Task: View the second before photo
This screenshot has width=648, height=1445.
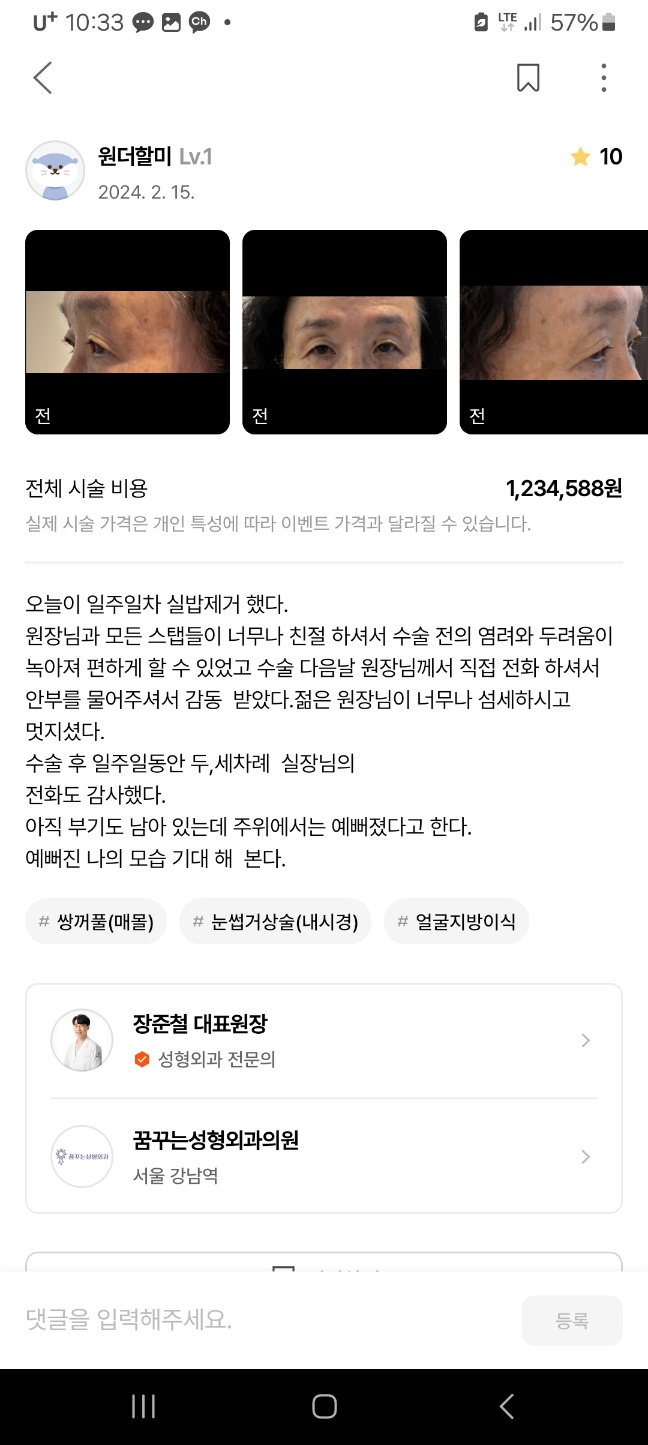Action: point(344,332)
